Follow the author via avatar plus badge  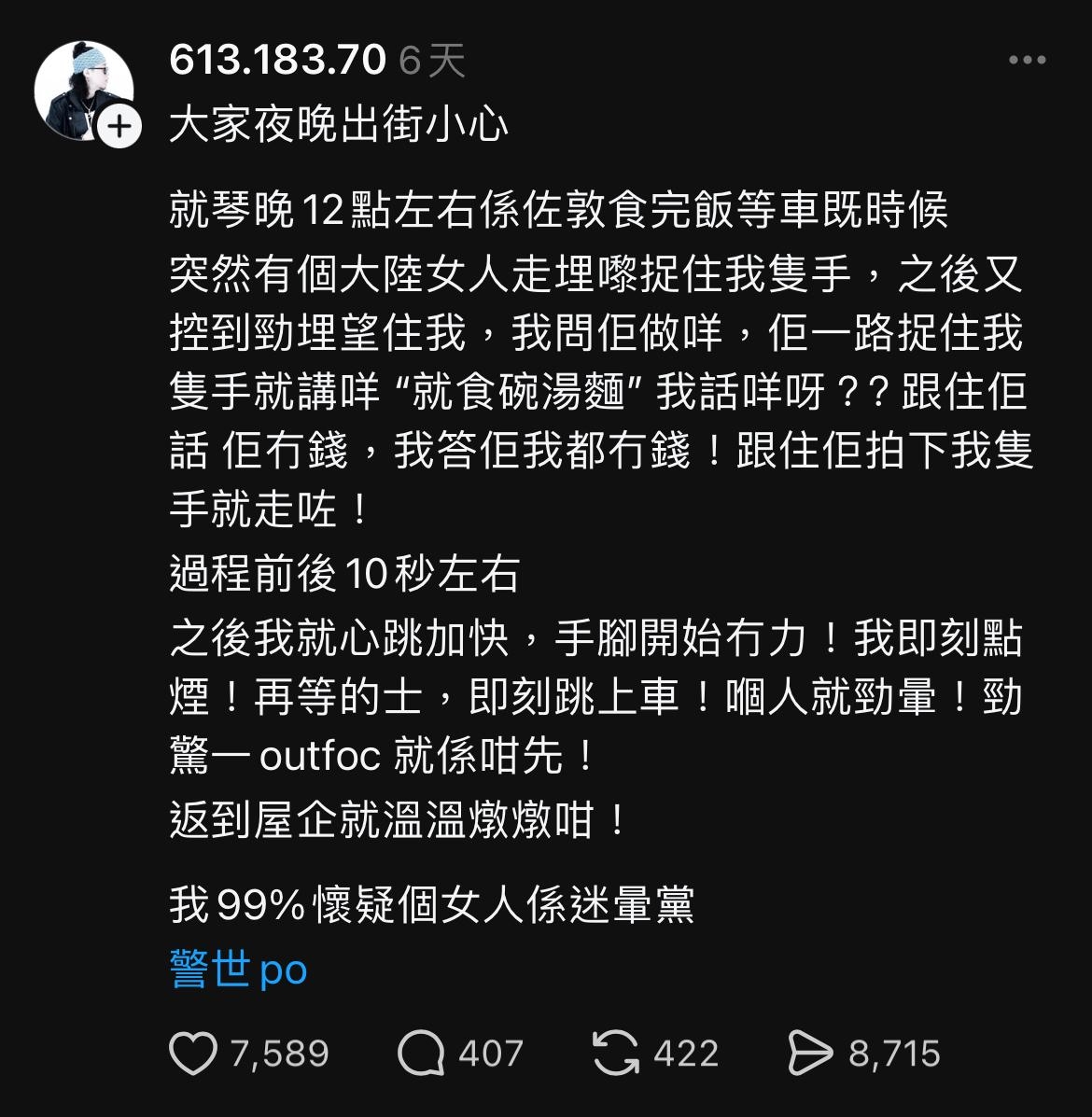[119, 128]
